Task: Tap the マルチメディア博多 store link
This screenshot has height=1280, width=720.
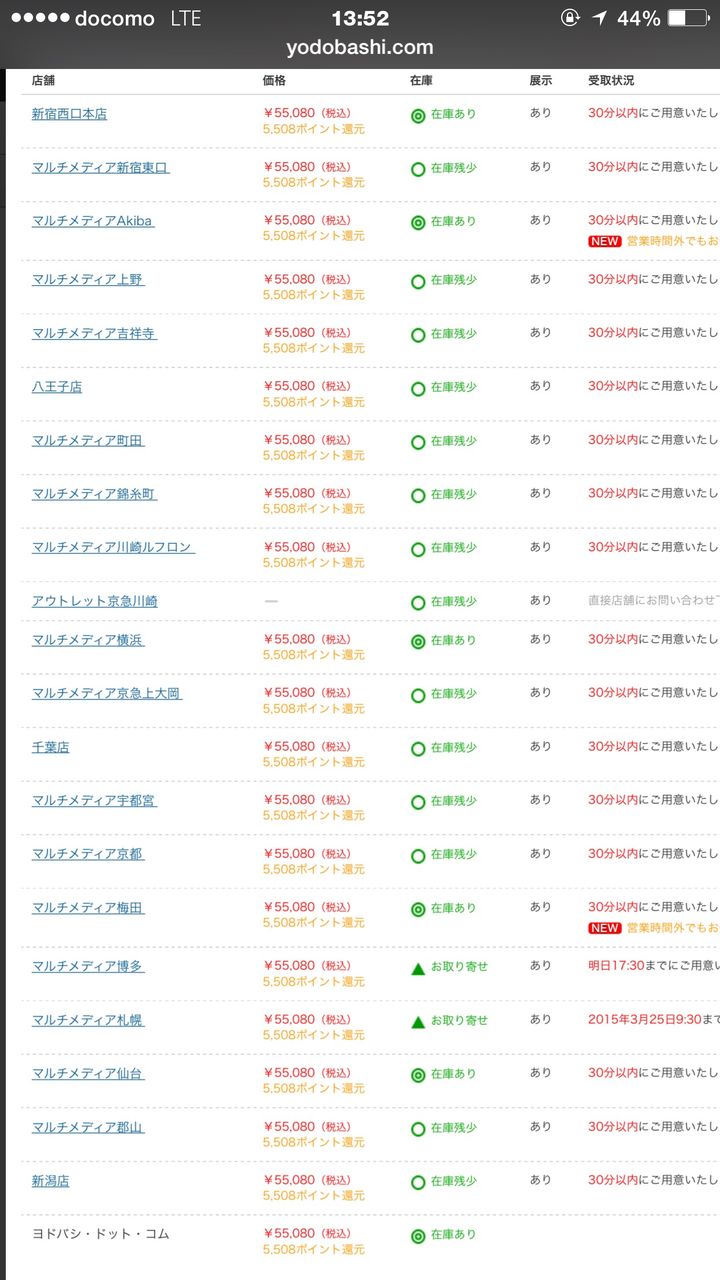Action: point(88,967)
